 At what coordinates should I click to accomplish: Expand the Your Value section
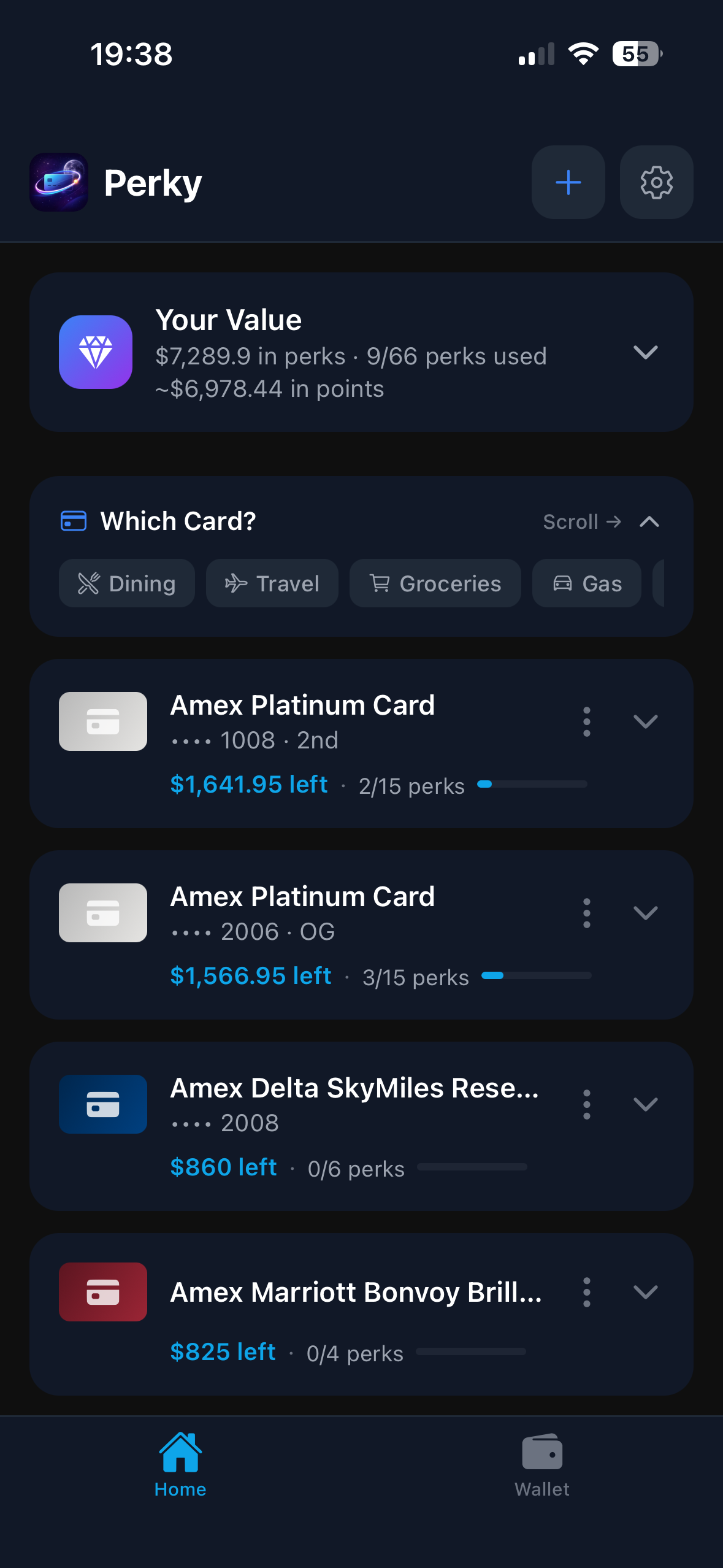pos(647,353)
